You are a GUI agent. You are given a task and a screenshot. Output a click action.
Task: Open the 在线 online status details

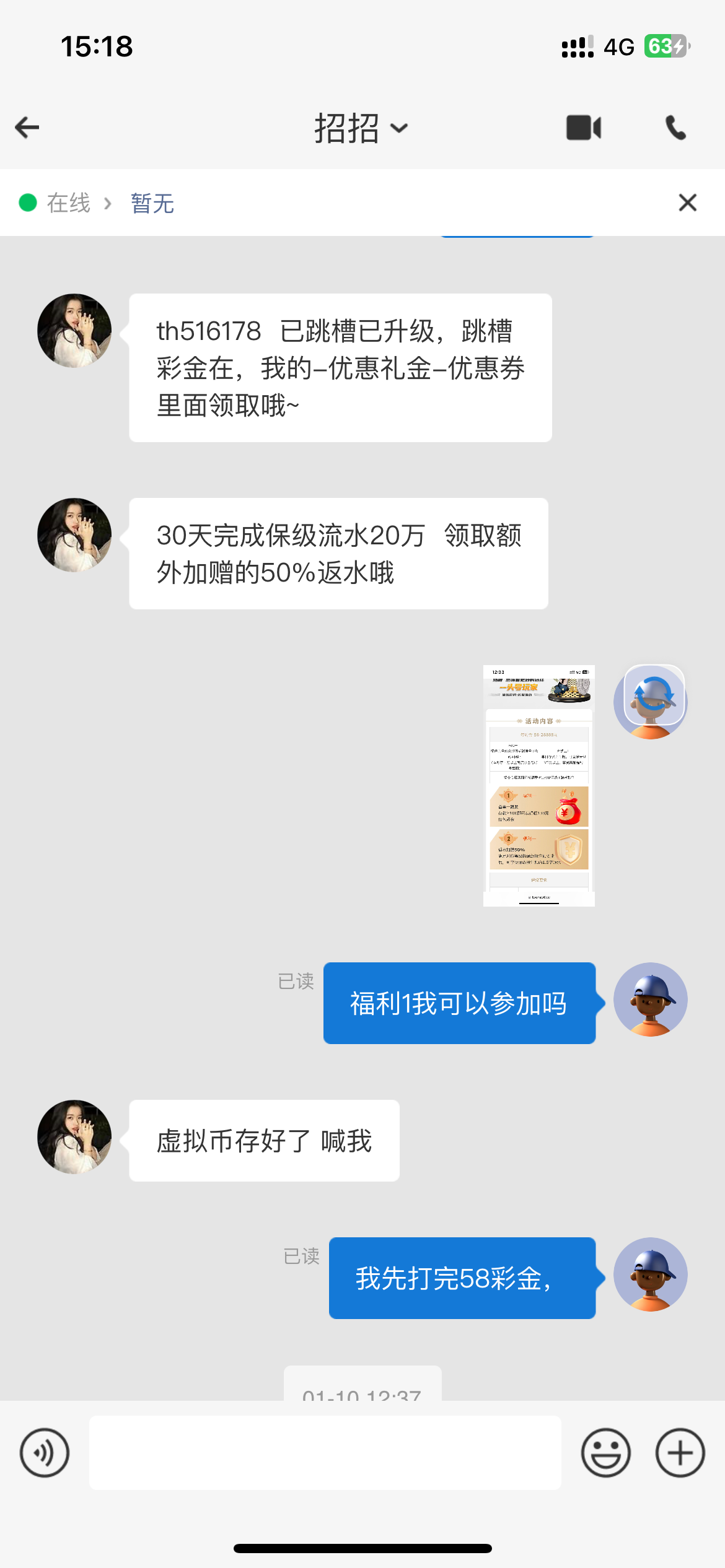point(68,203)
